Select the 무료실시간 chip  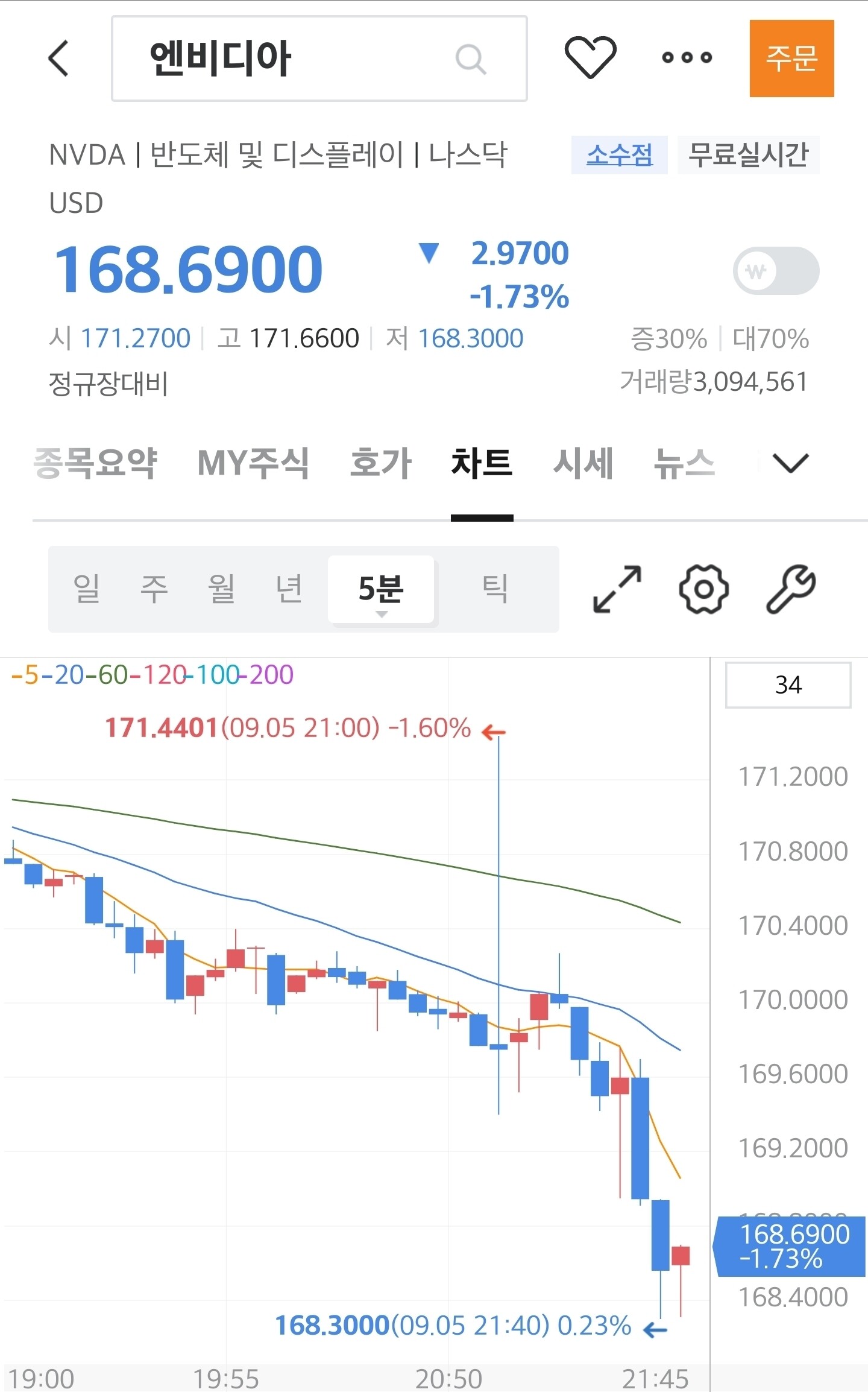pyautogui.click(x=748, y=155)
